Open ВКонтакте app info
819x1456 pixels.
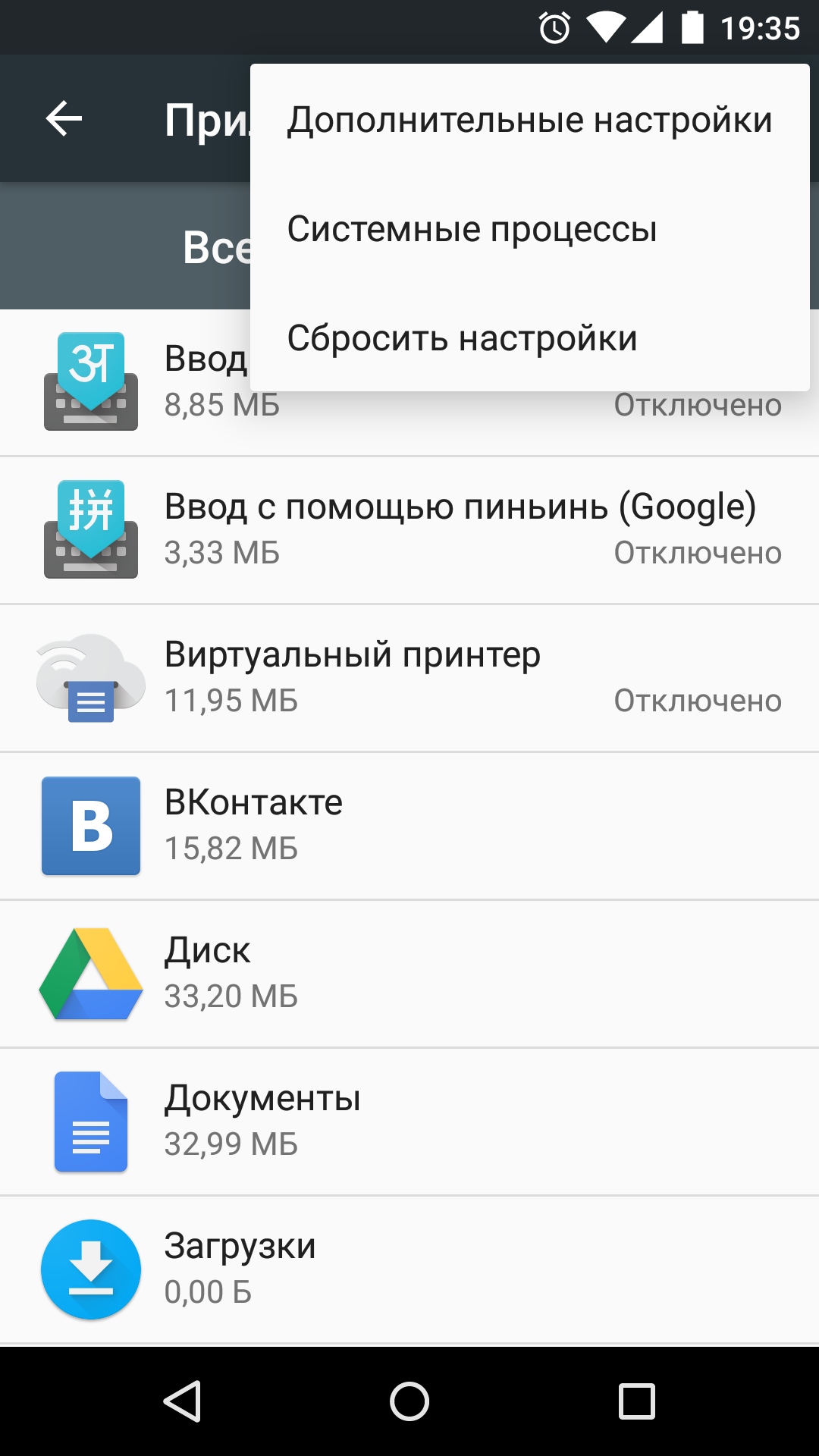[409, 825]
